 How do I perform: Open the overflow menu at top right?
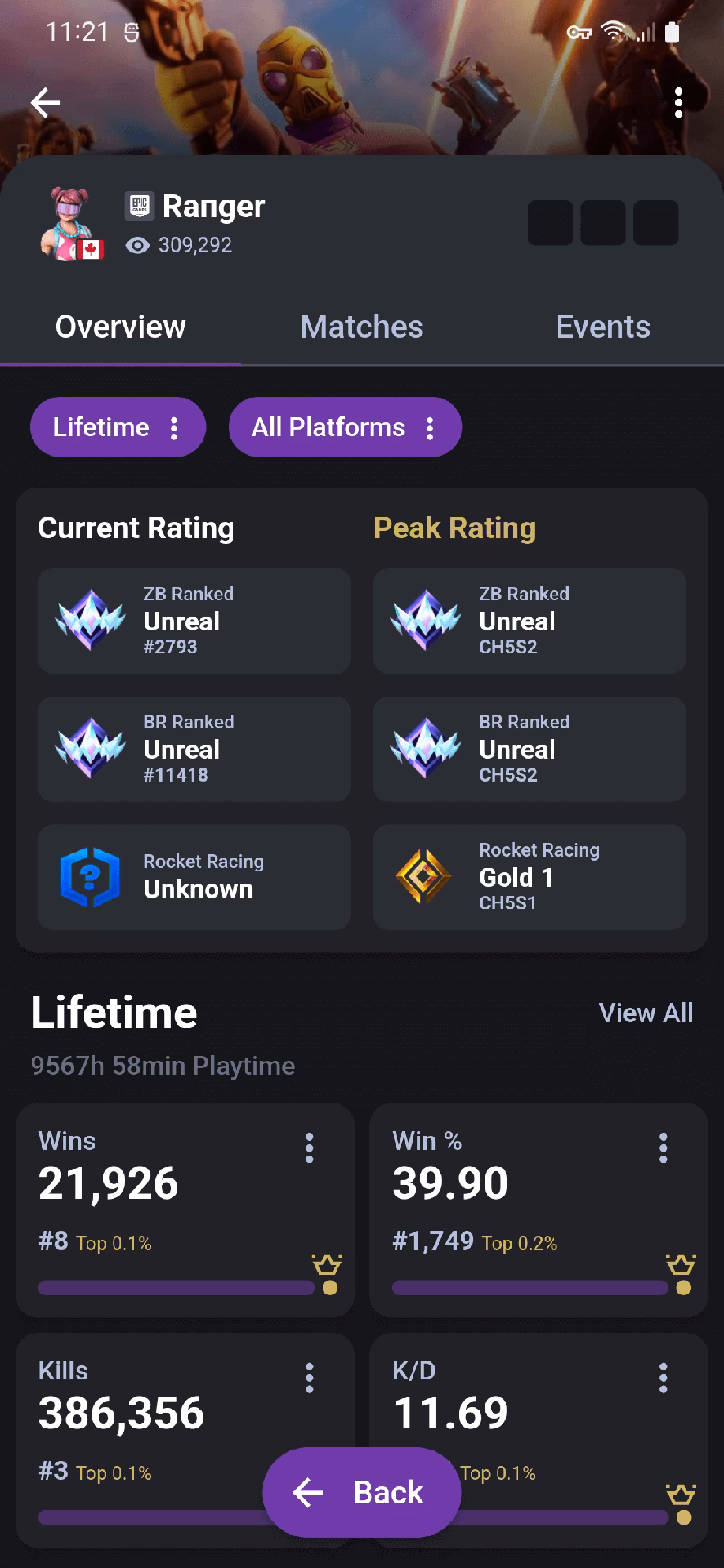pyautogui.click(x=678, y=103)
